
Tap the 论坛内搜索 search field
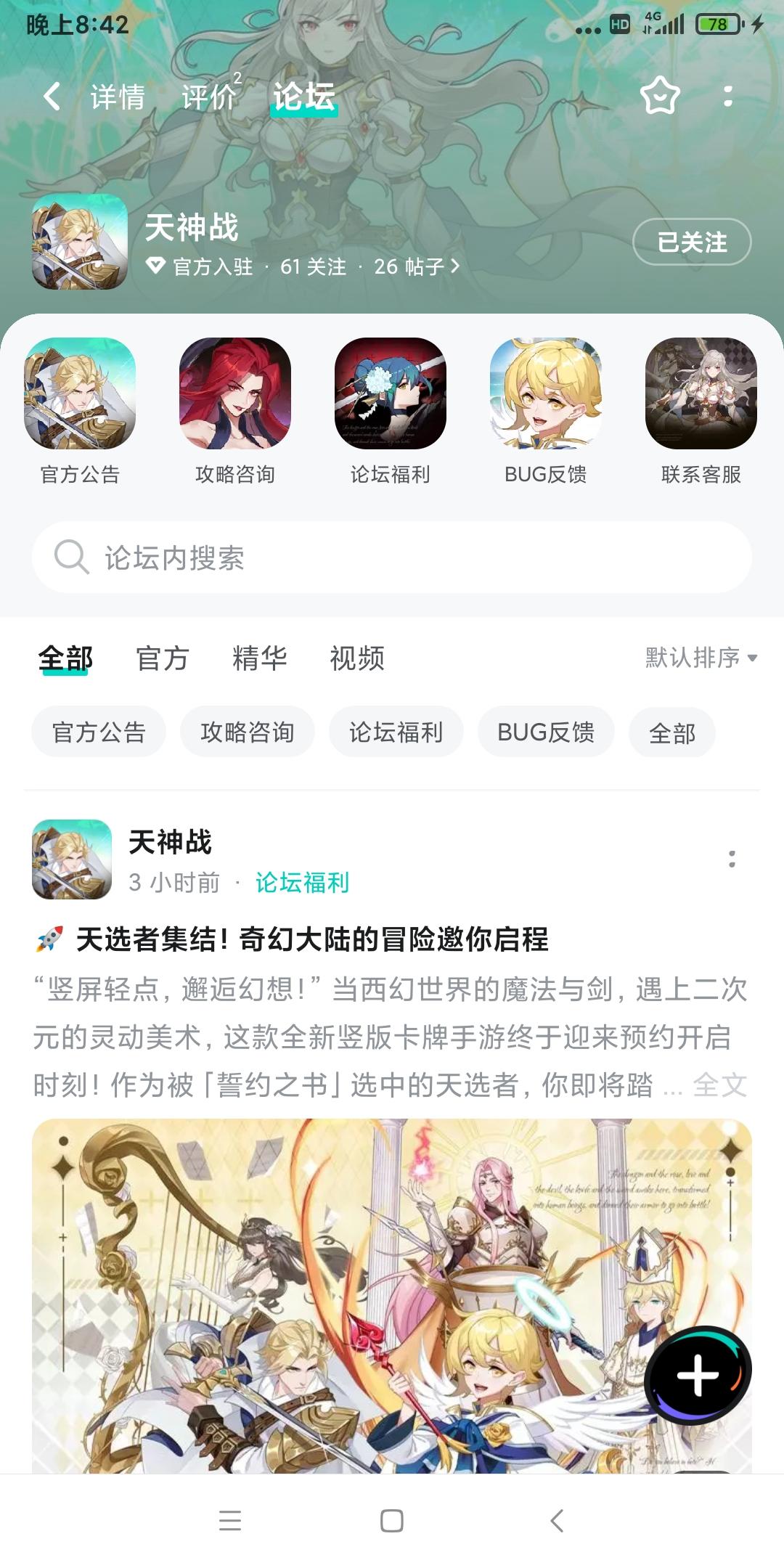tap(392, 558)
